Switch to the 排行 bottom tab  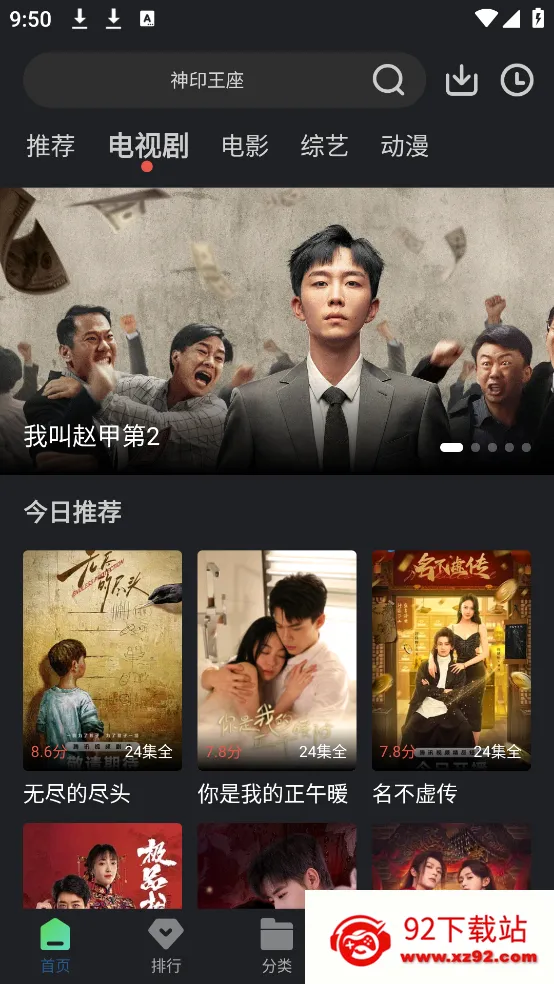click(166, 944)
